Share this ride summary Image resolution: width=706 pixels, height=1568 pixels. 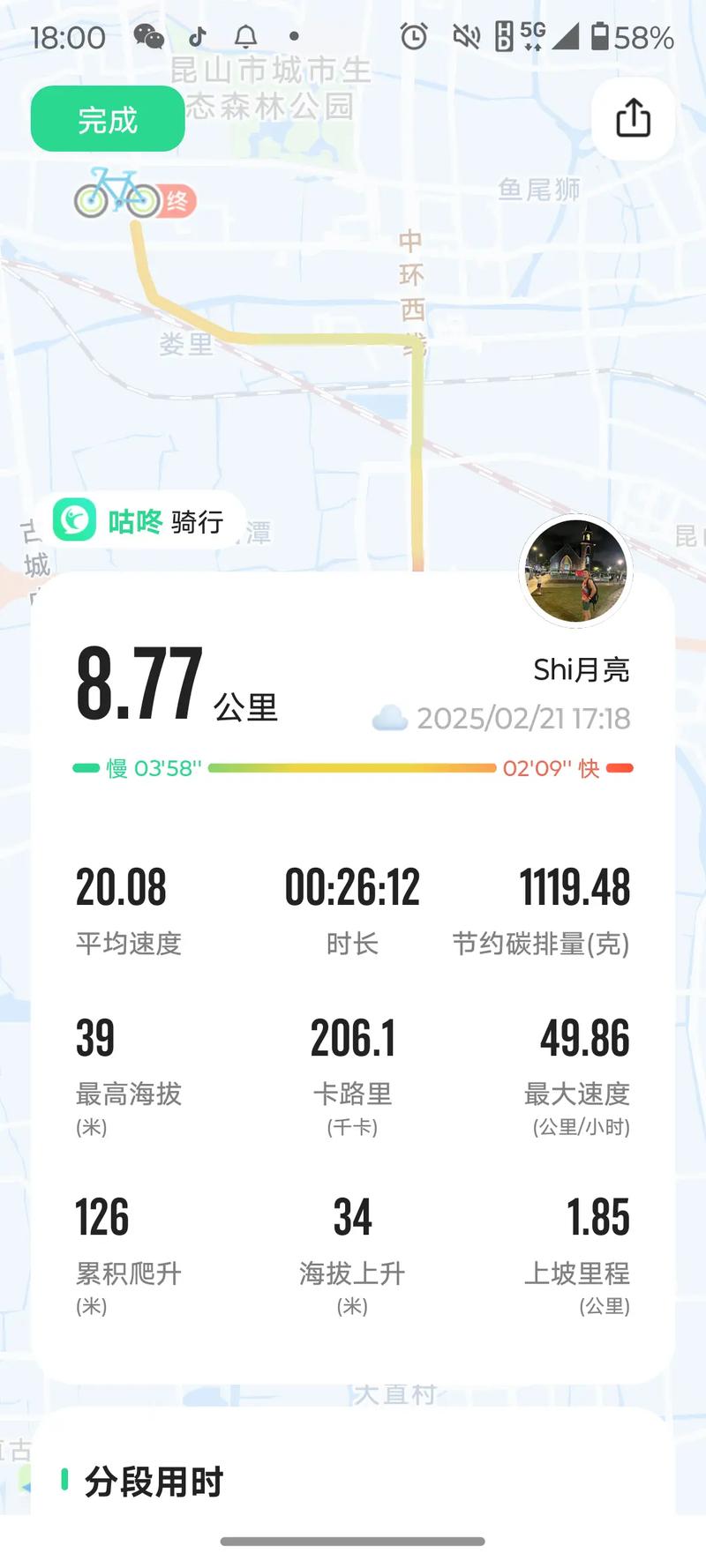click(x=633, y=118)
